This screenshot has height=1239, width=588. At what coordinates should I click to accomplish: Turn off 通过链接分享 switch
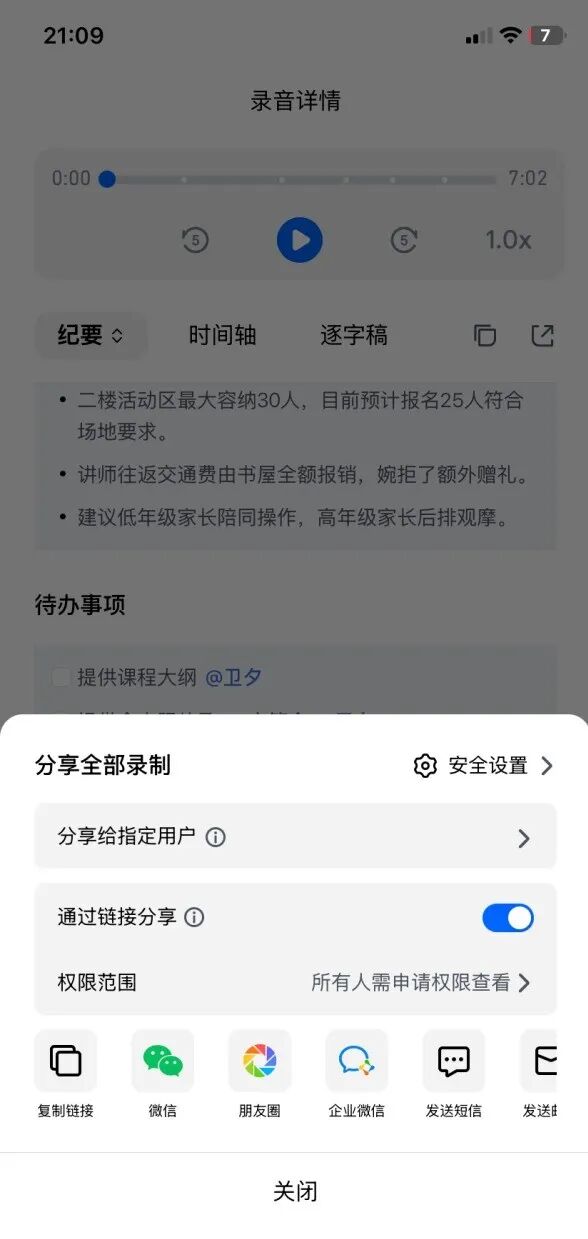(508, 918)
